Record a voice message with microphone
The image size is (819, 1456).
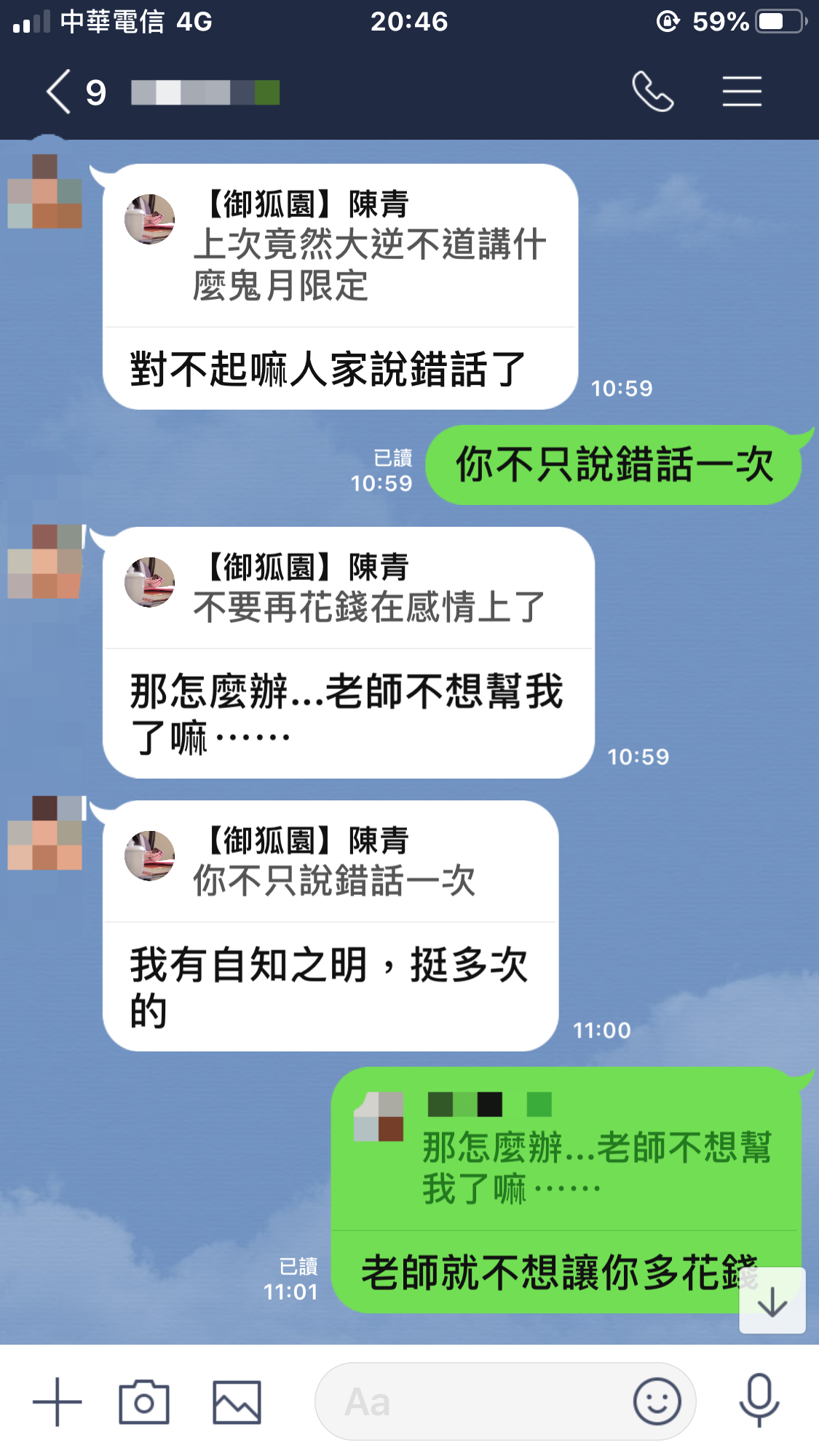click(x=759, y=1401)
